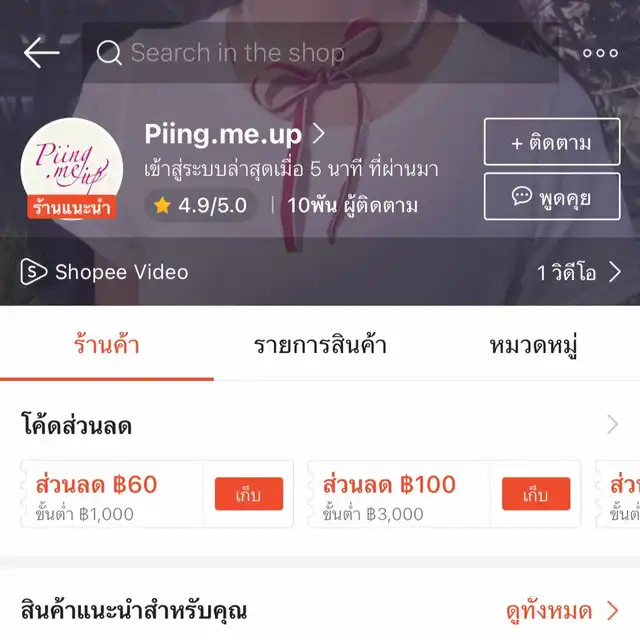
Task: Switch to the ร้านค้า tab
Action: pos(106,346)
